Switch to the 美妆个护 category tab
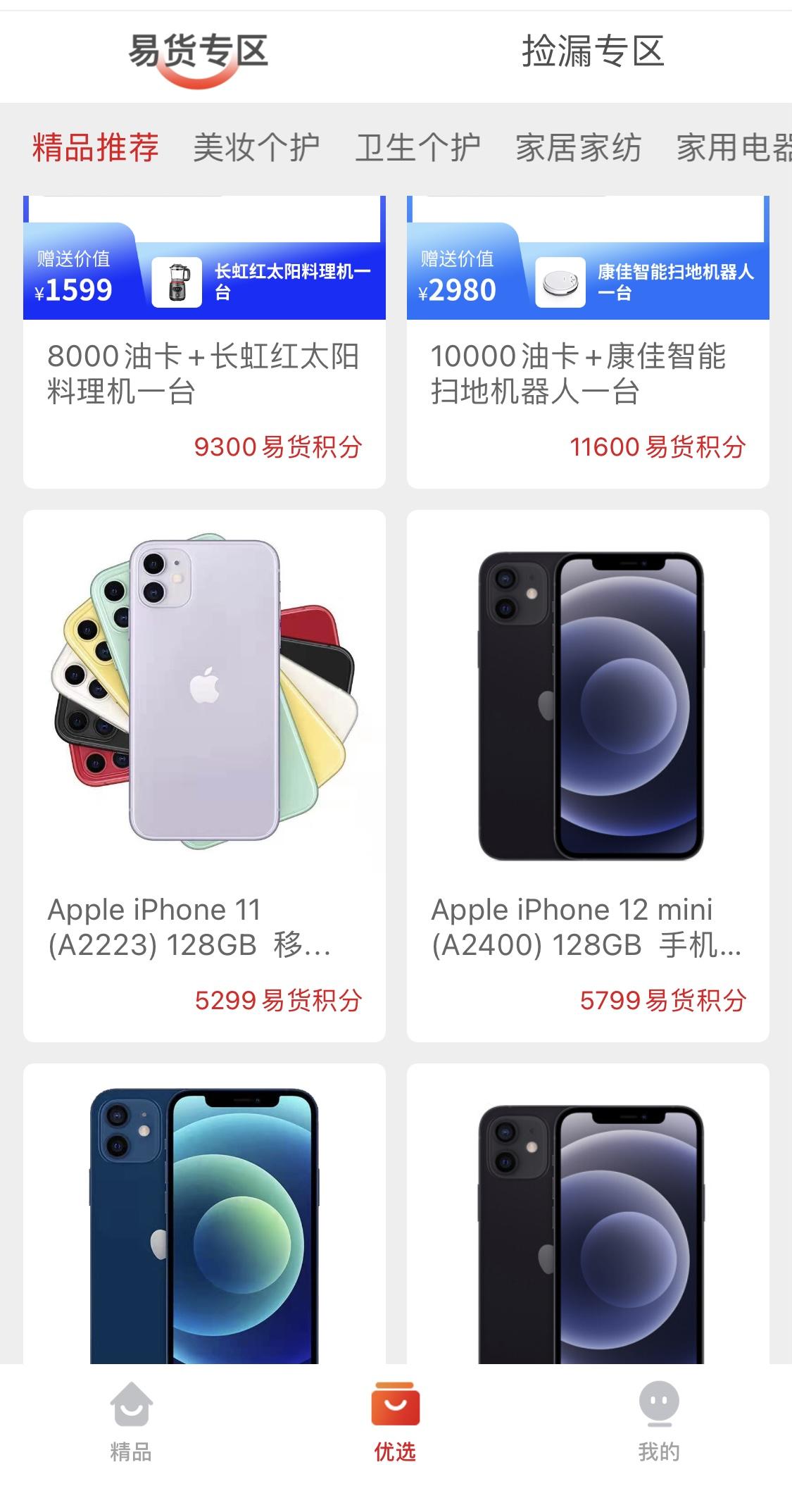 [258, 146]
